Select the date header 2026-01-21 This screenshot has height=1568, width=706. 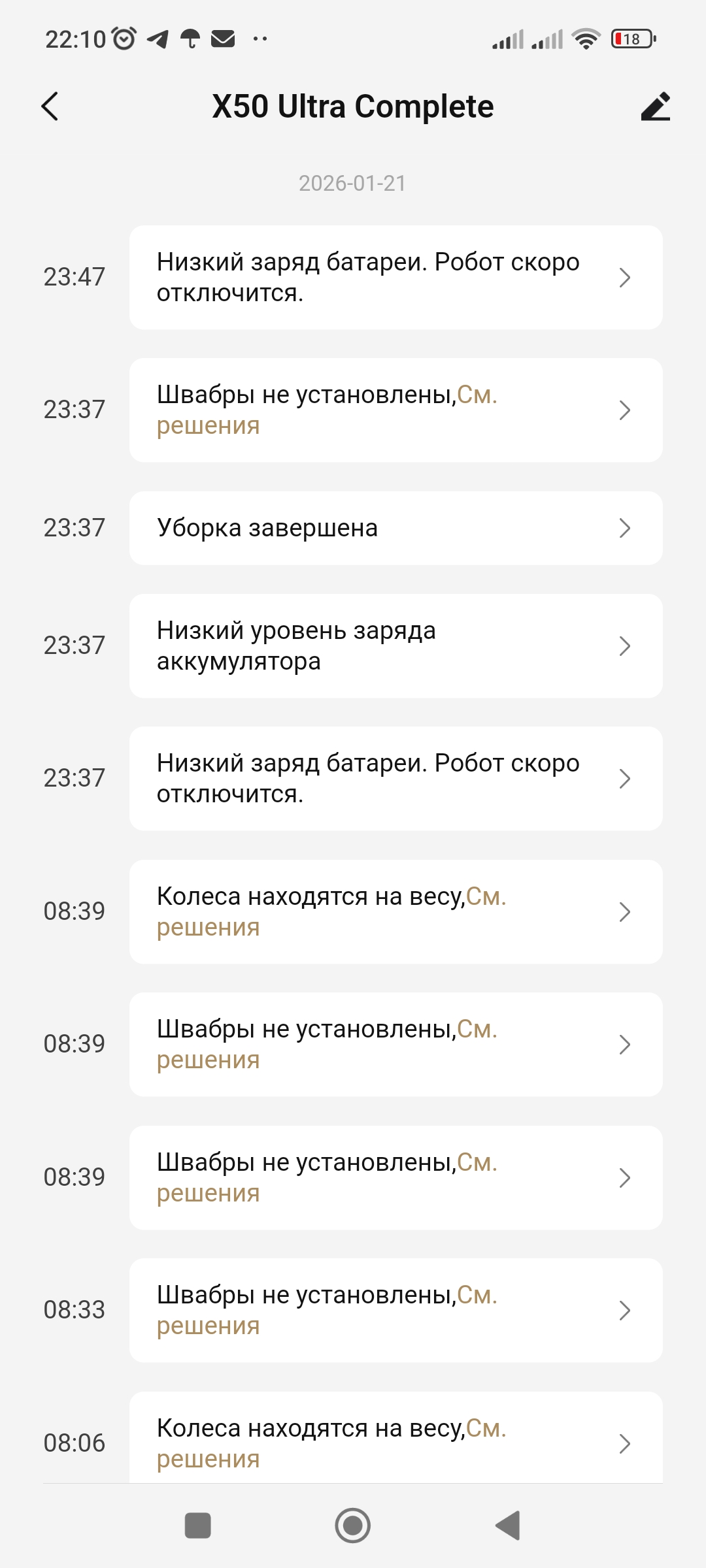353,184
